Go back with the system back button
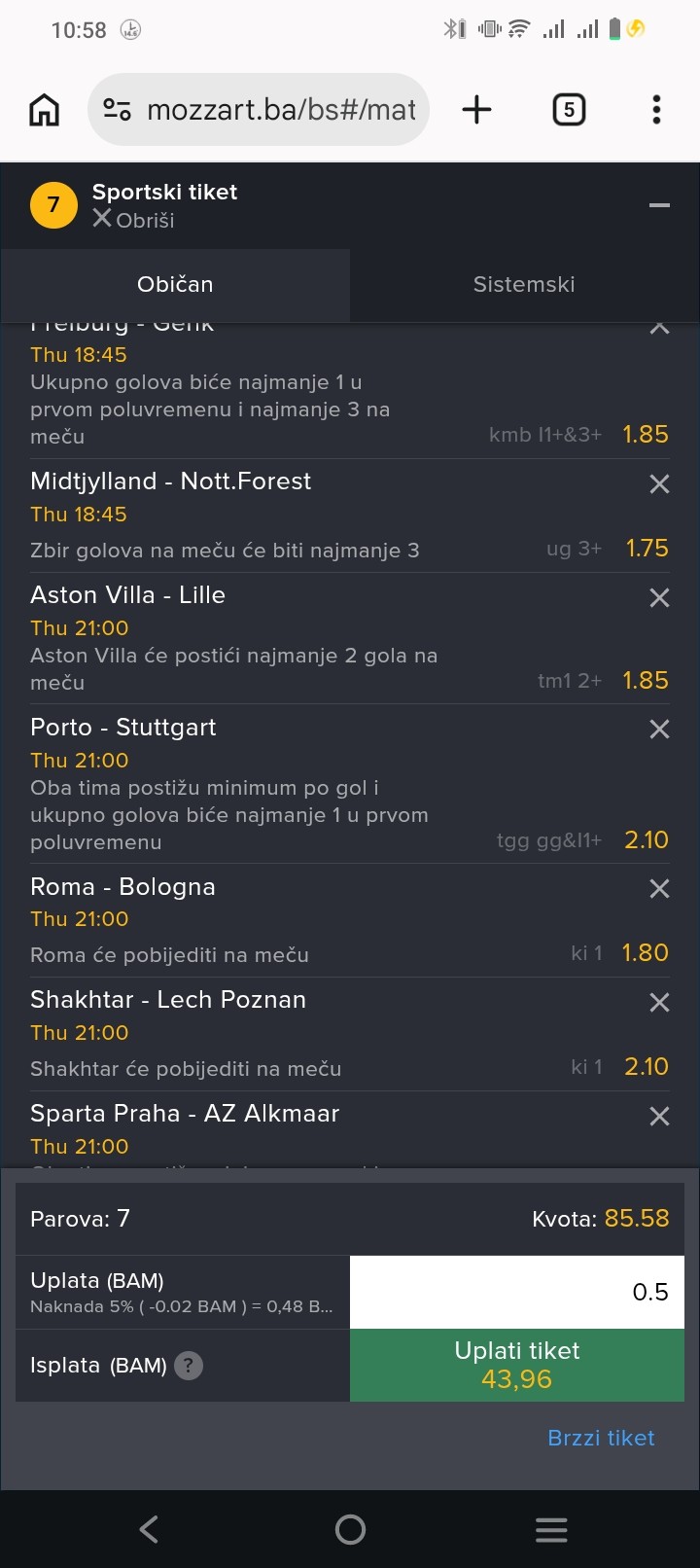 (149, 1529)
